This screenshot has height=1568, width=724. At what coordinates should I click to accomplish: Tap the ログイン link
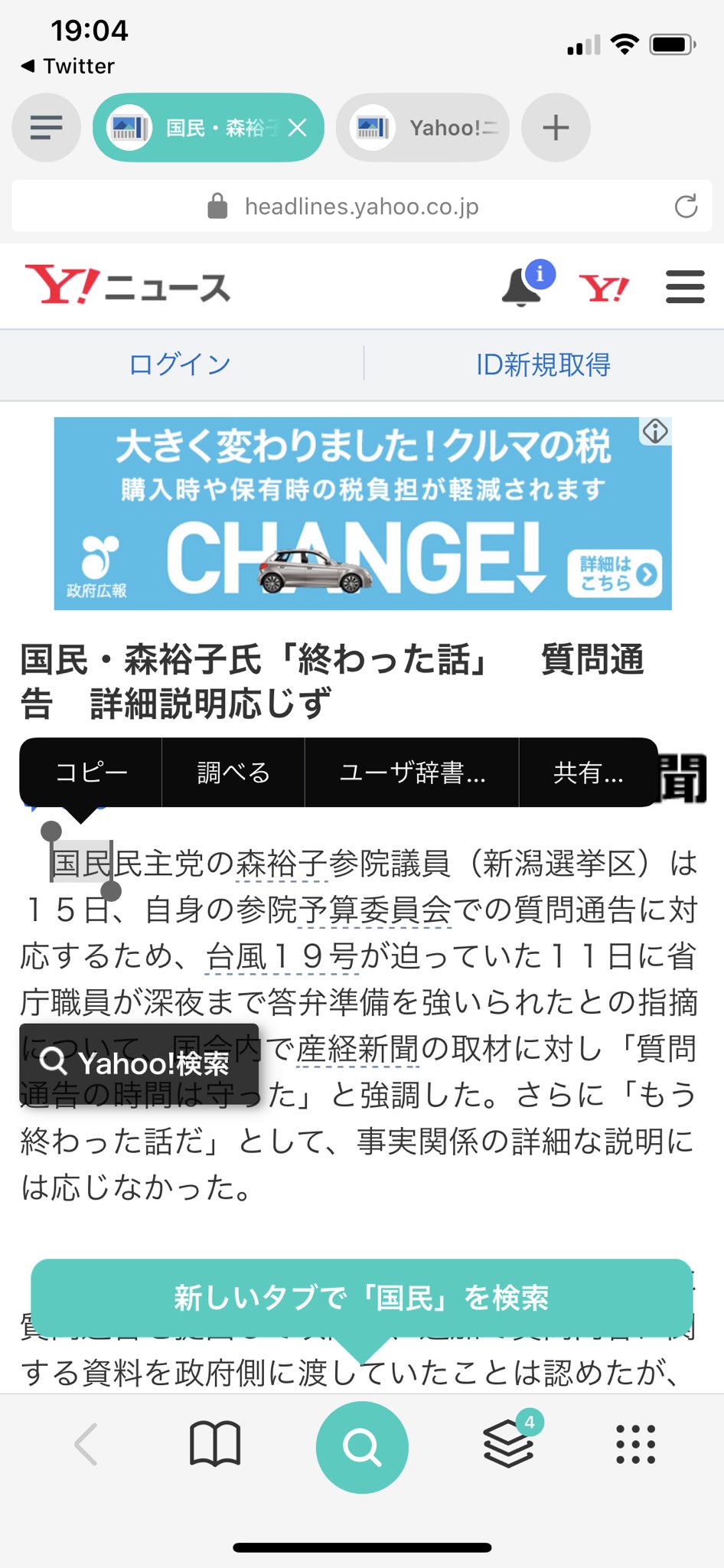180,364
